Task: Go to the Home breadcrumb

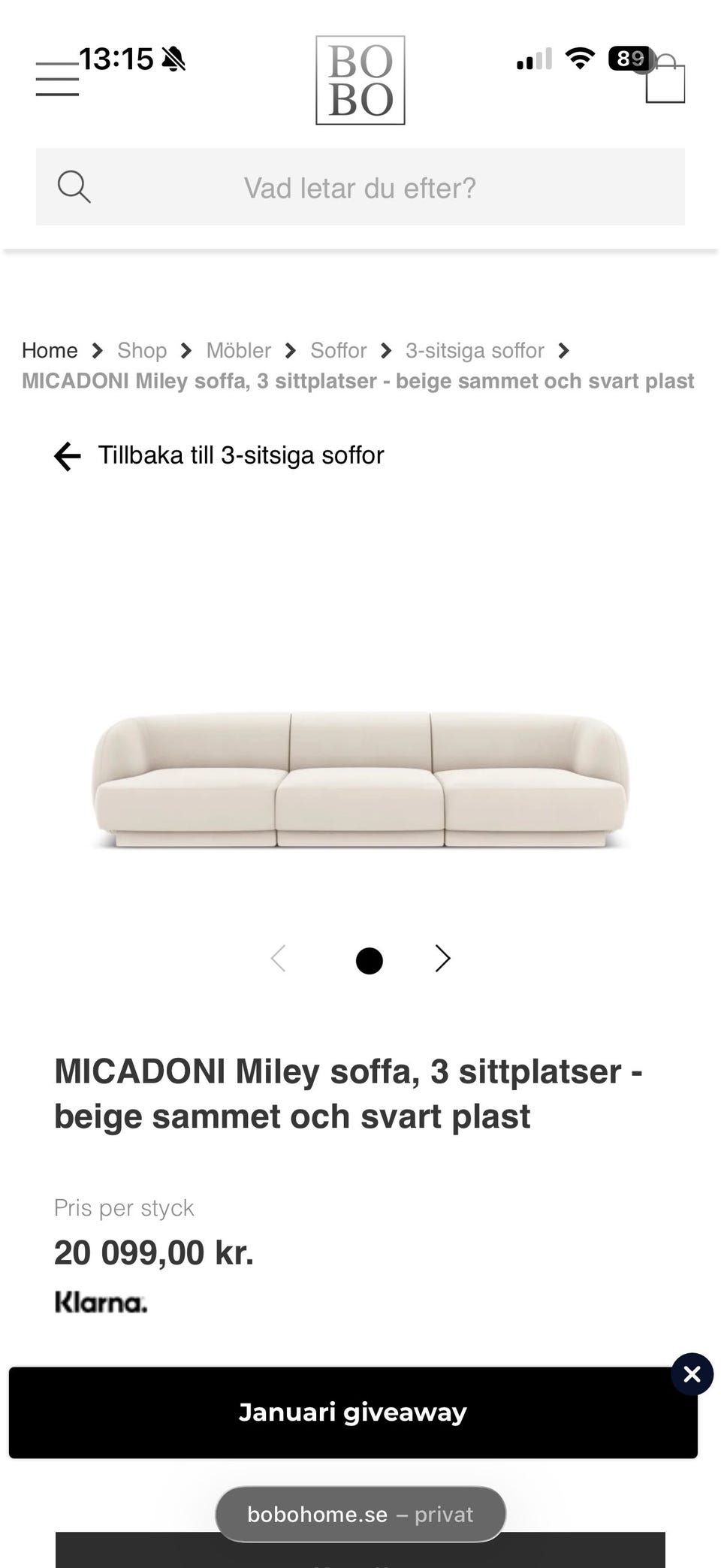Action: pyautogui.click(x=50, y=350)
